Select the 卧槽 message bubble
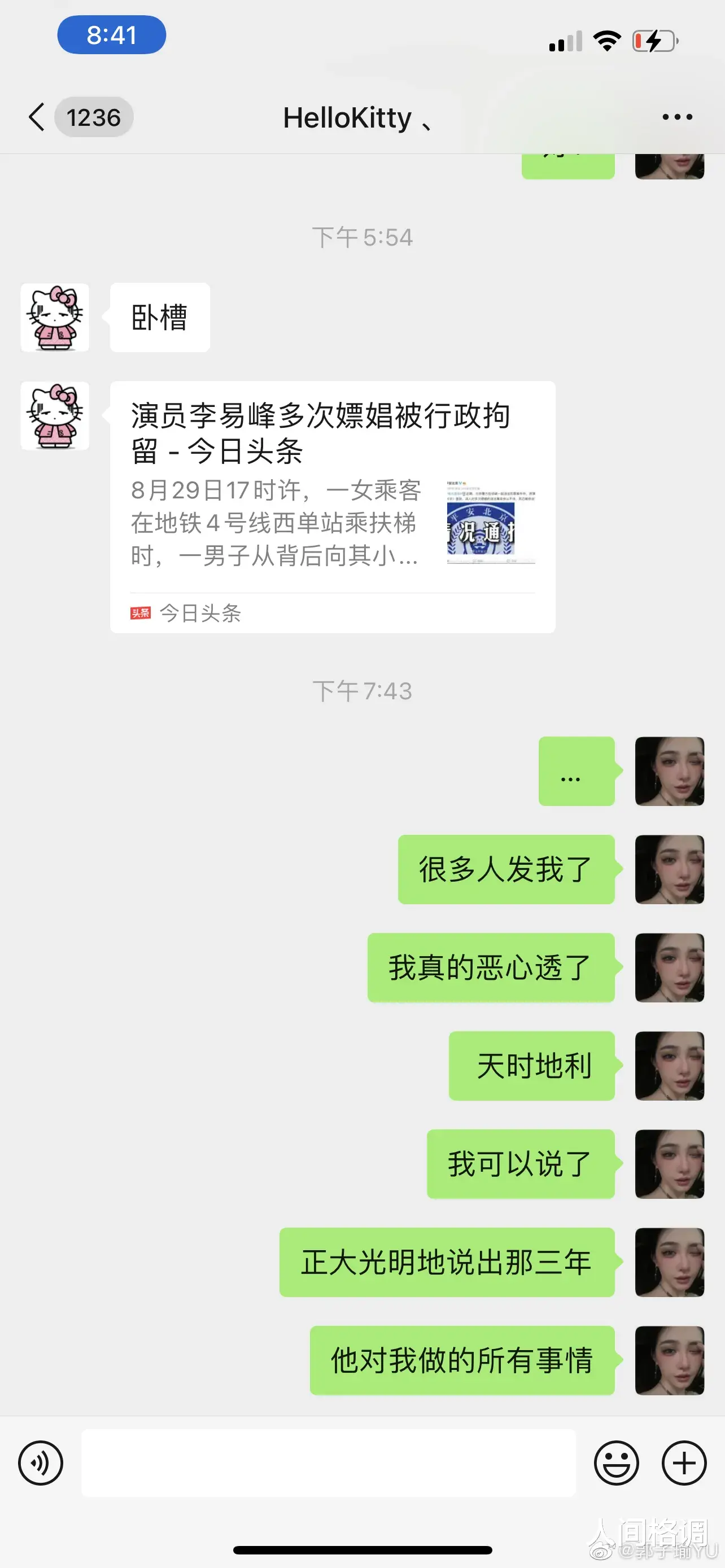 coord(159,317)
